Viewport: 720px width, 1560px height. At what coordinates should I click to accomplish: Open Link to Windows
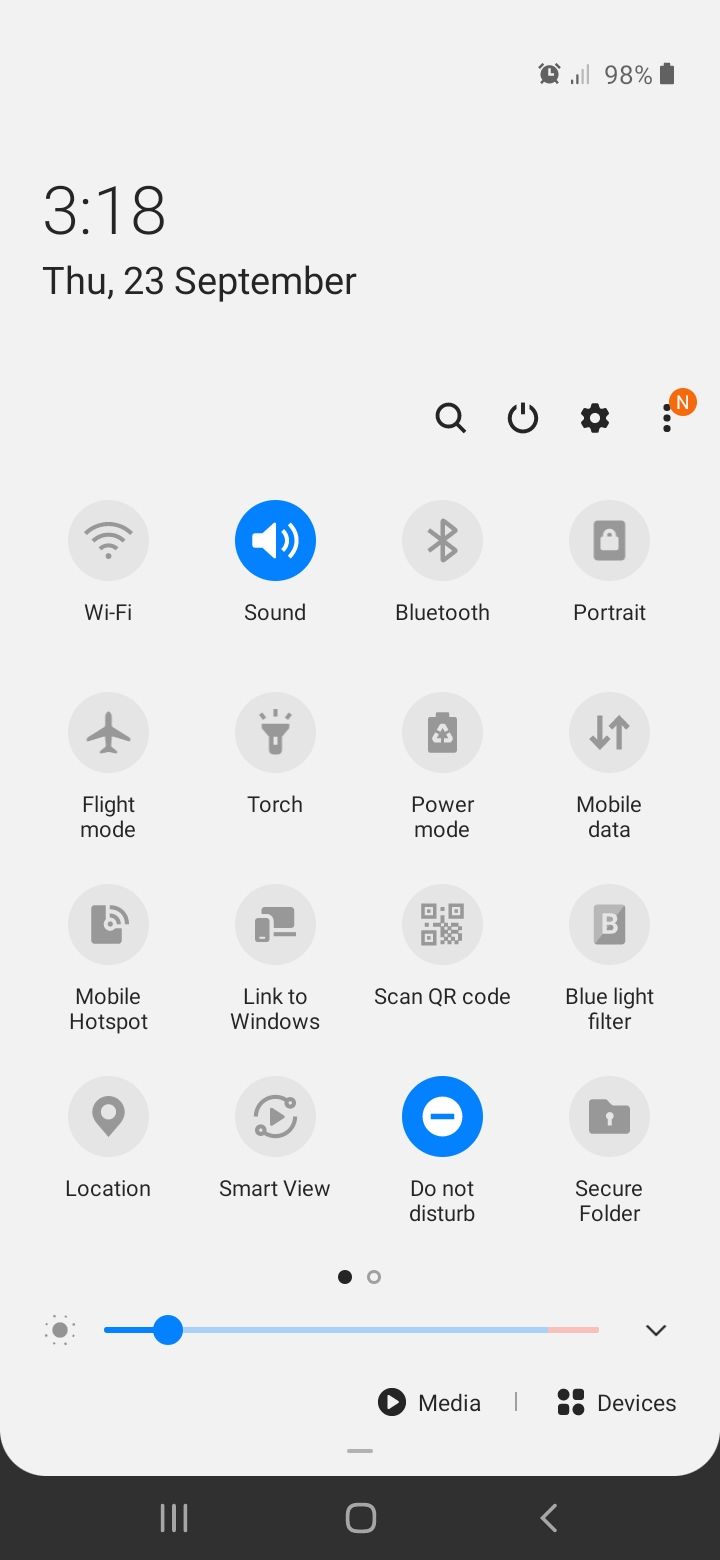click(275, 924)
